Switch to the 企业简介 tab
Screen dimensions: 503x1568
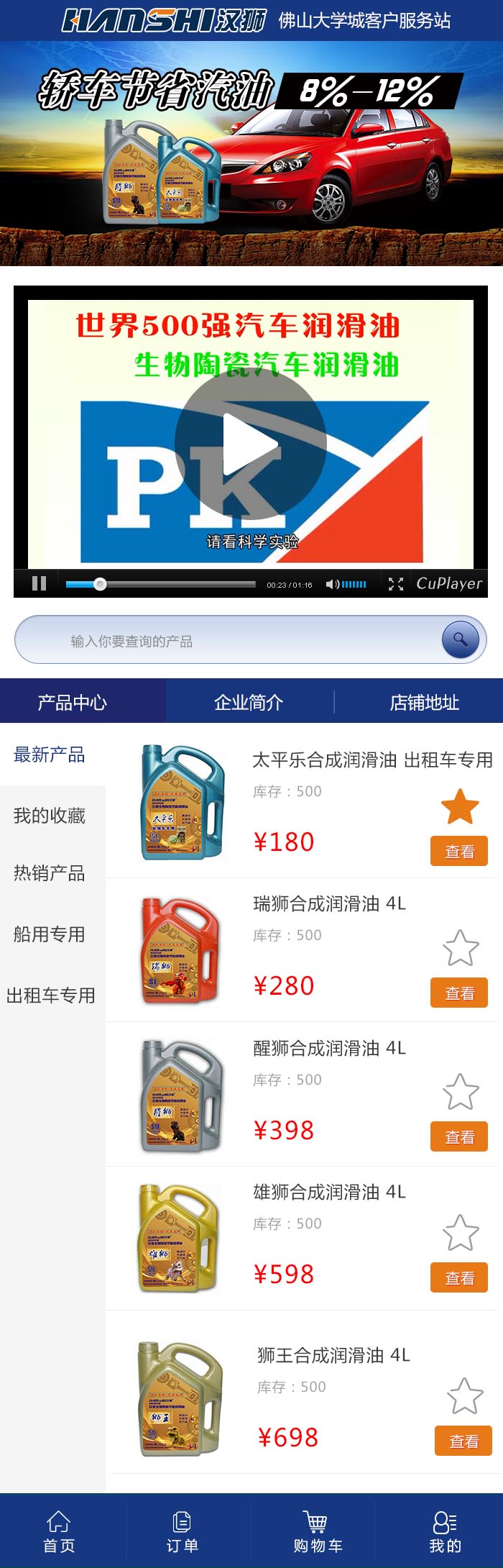click(249, 702)
